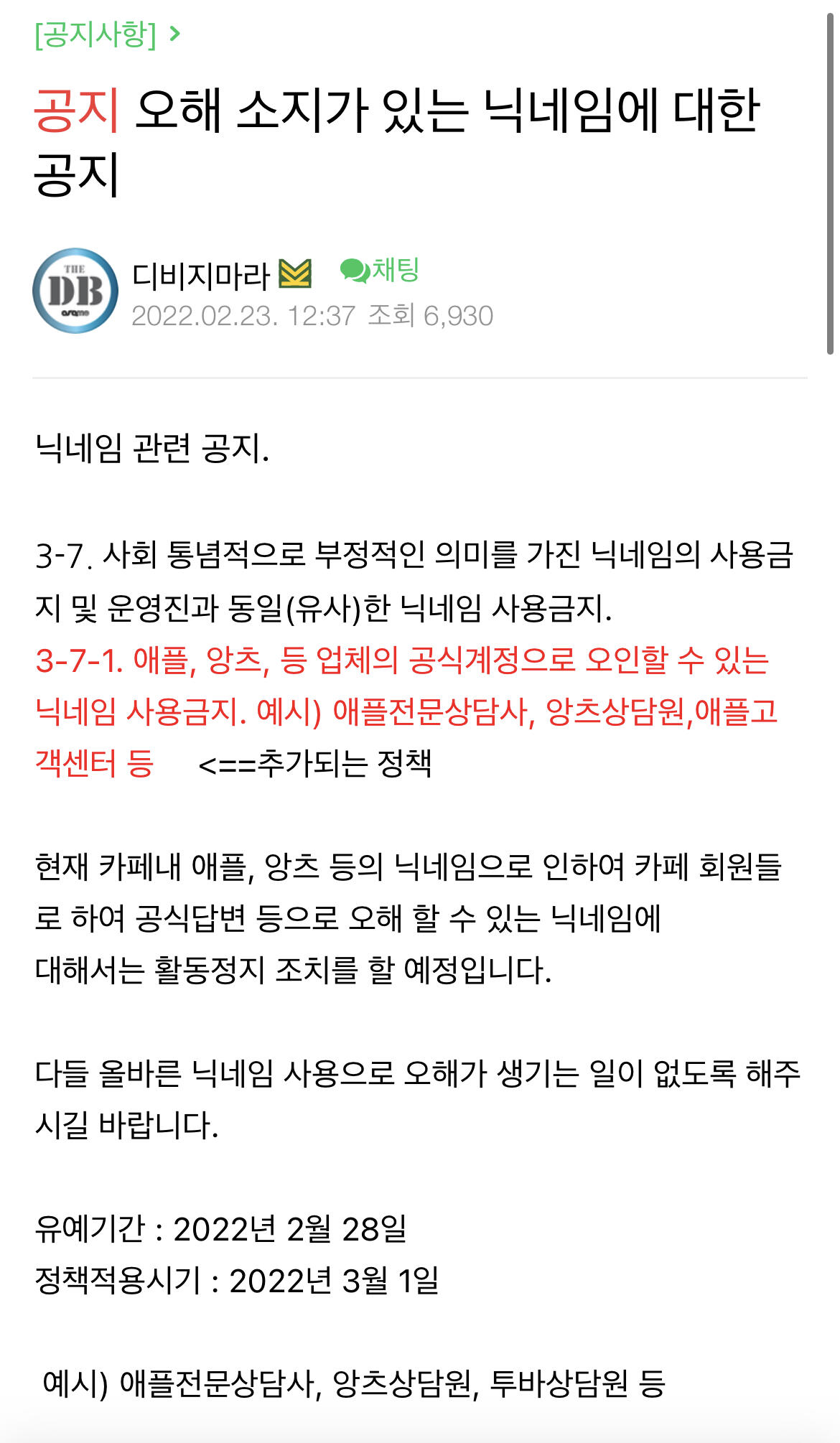Viewport: 840px width, 1443px height.
Task: Start a 채팅 with the author
Action: click(x=380, y=271)
